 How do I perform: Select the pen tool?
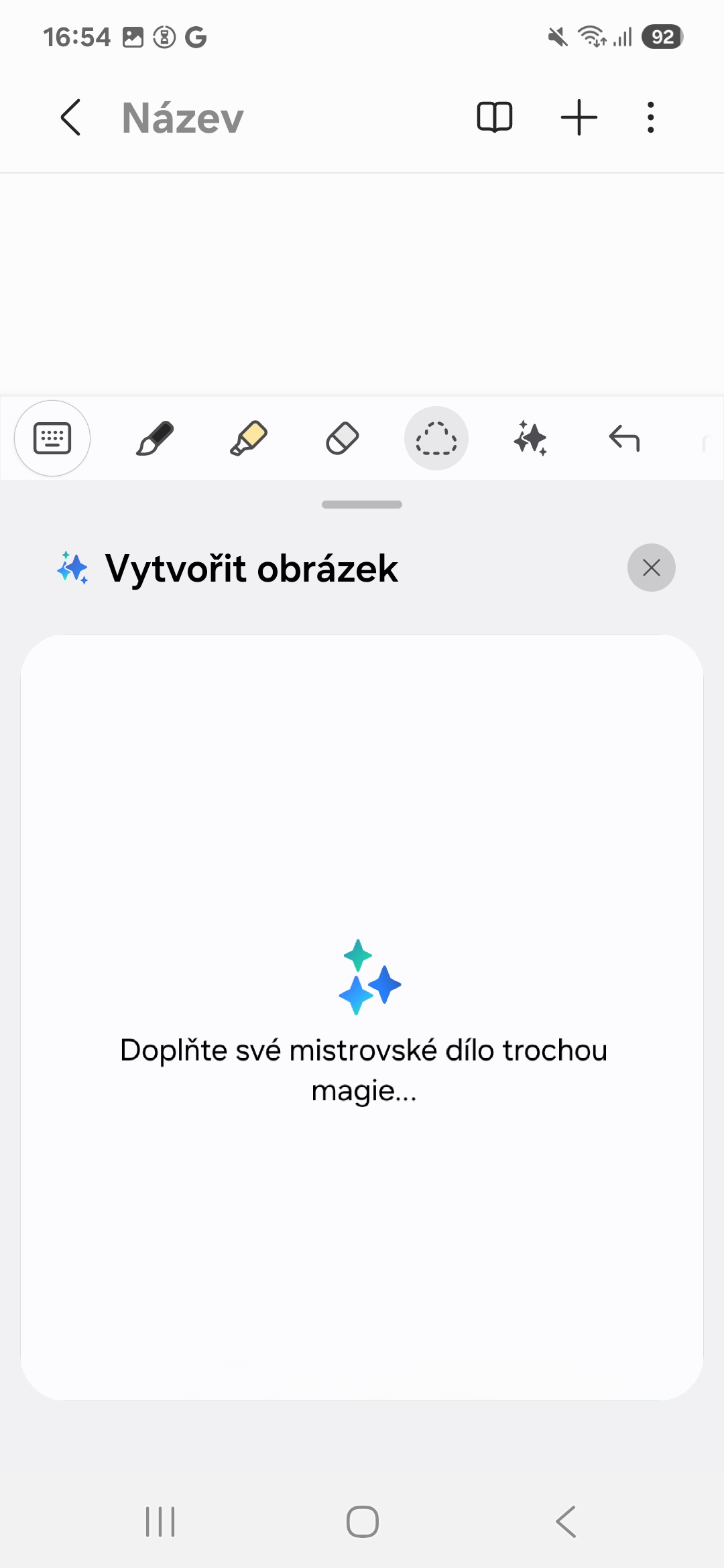point(155,438)
